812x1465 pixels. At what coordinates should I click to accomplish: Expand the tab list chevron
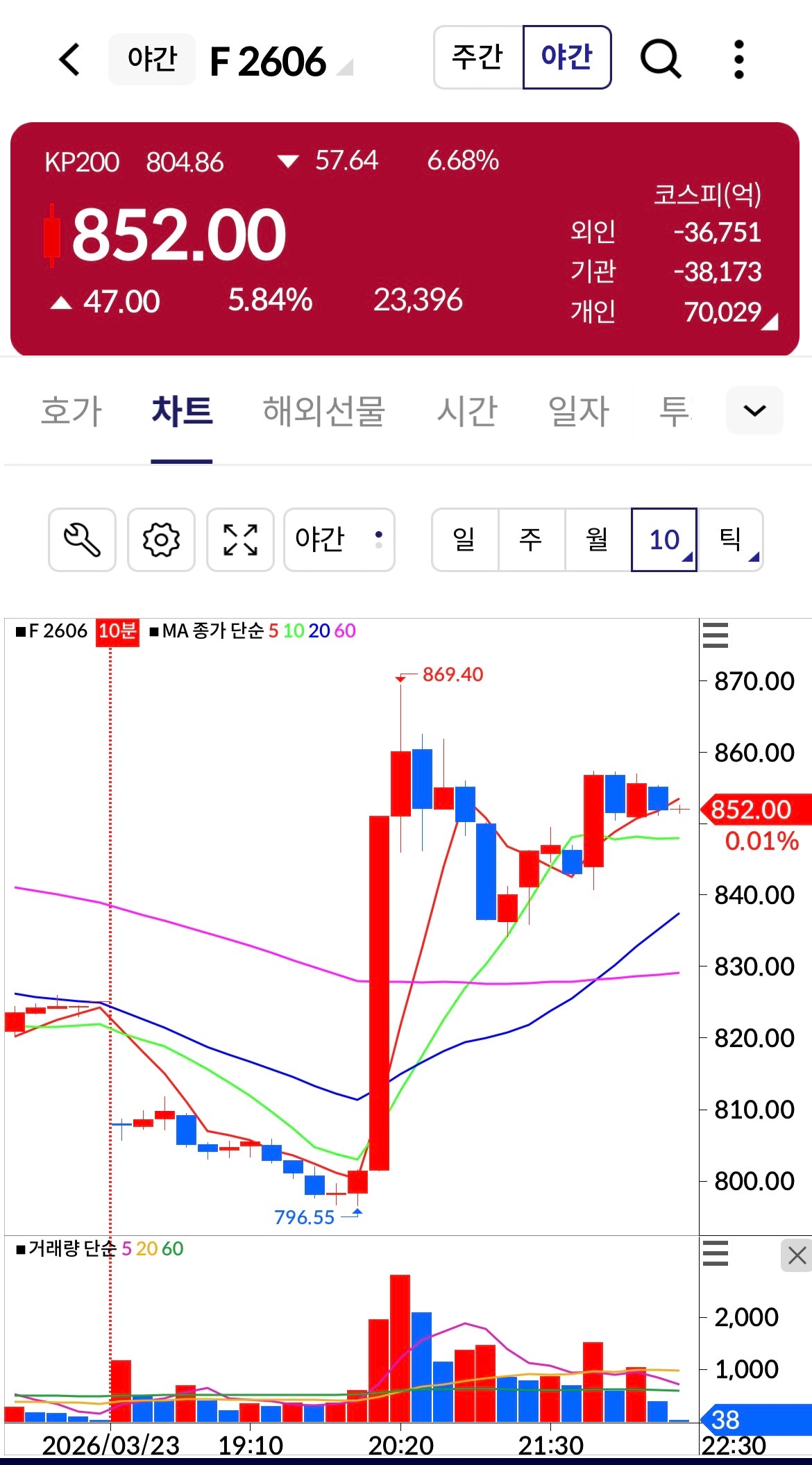coord(754,410)
